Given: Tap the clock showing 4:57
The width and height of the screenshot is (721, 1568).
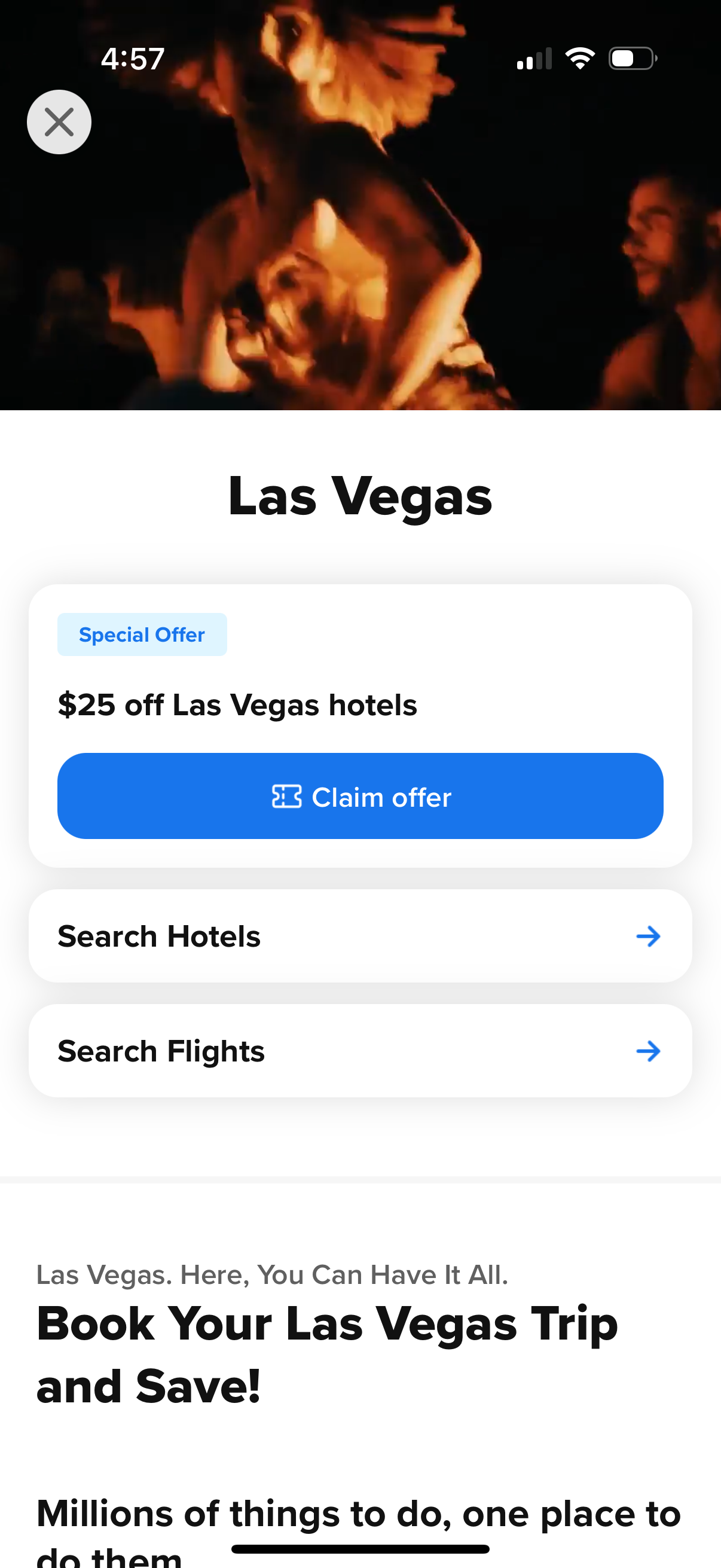Looking at the screenshot, I should [x=133, y=58].
